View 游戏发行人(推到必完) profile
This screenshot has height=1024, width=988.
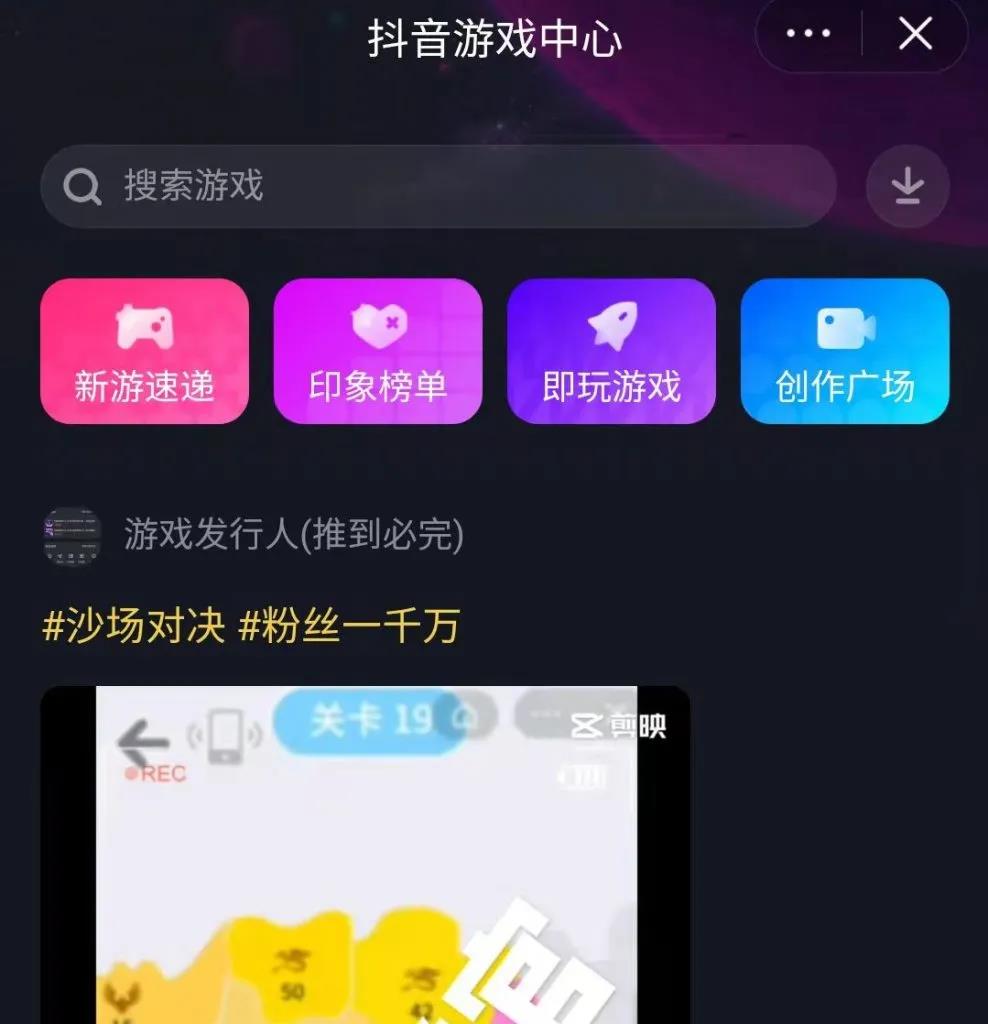click(293, 535)
